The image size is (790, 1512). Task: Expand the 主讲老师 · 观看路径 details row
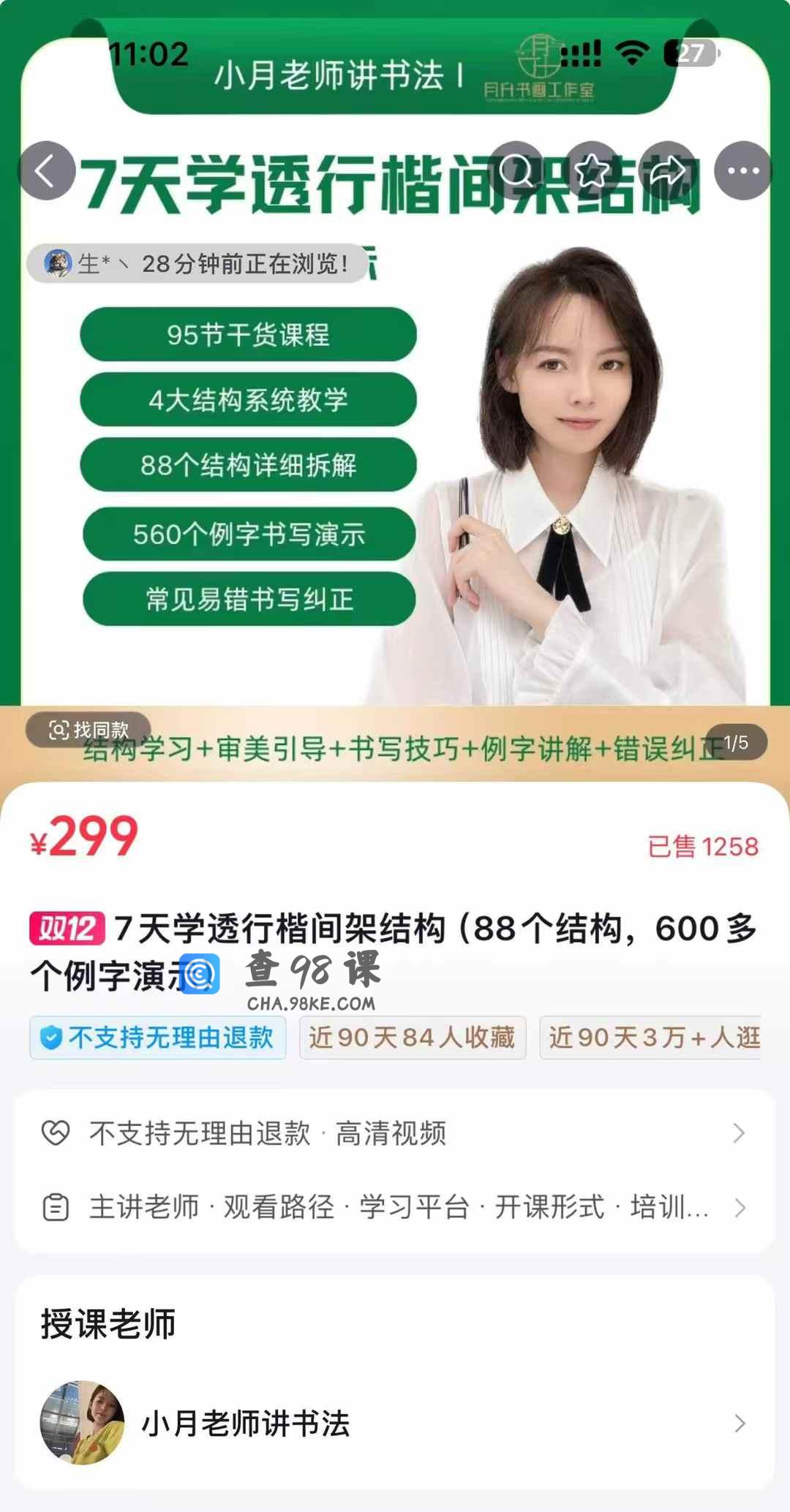pos(395,1207)
